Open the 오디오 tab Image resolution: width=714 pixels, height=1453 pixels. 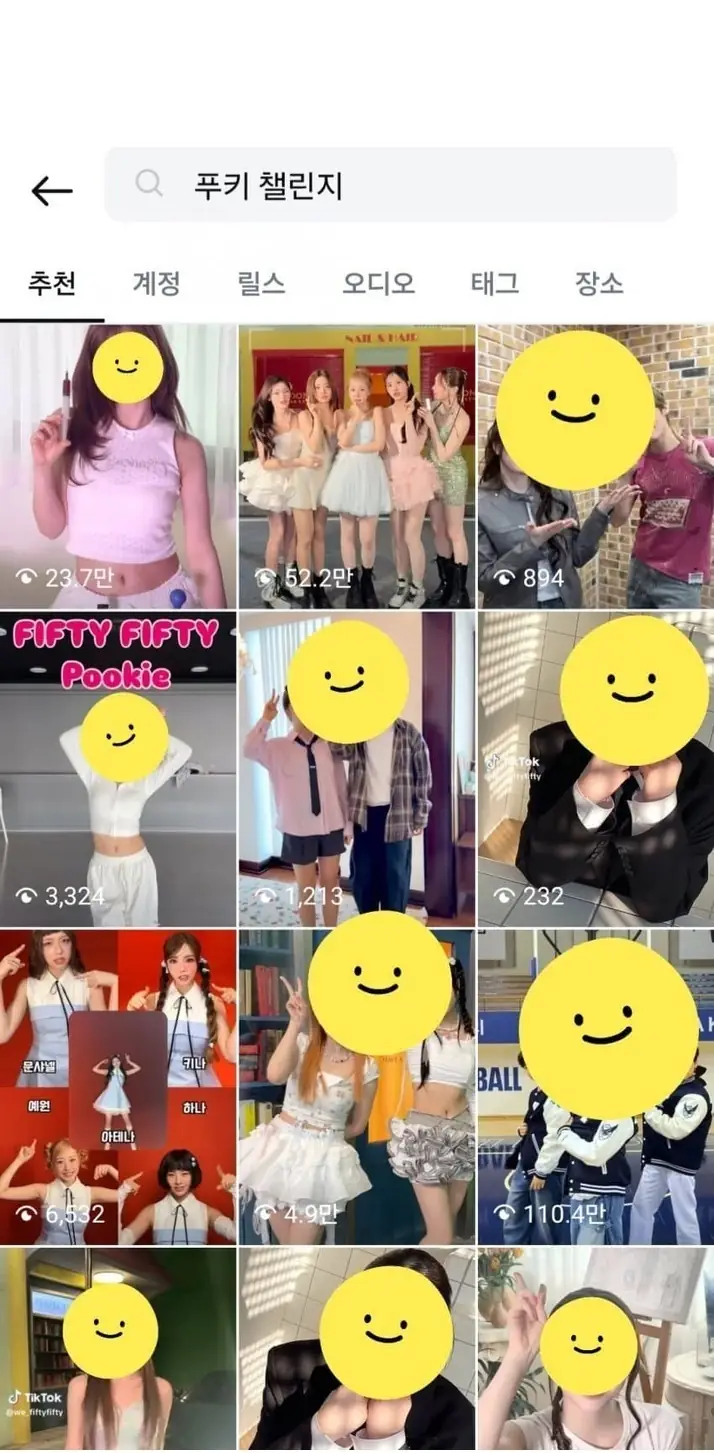tap(378, 283)
